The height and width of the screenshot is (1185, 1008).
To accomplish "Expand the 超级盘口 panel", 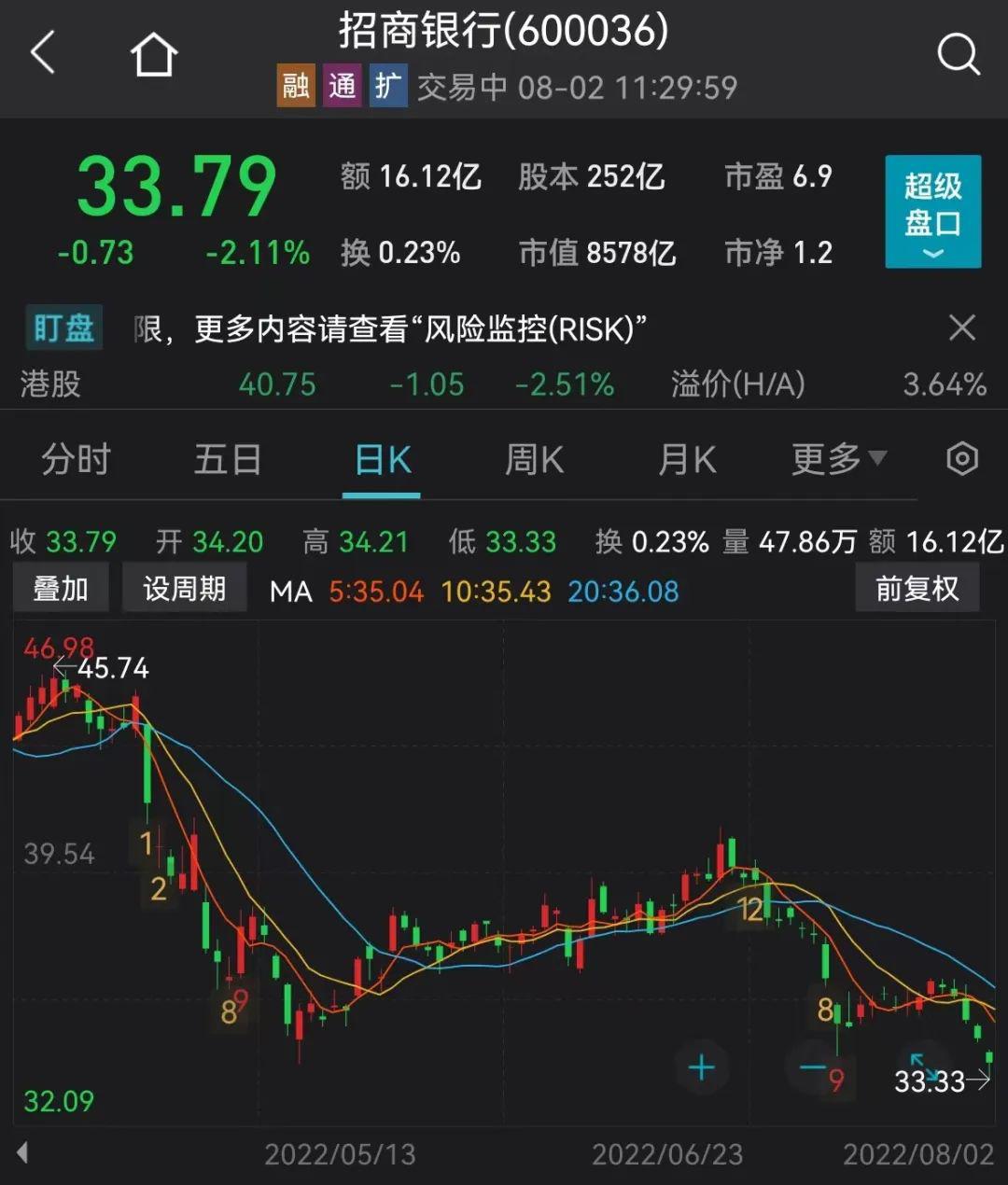I will pos(932,212).
